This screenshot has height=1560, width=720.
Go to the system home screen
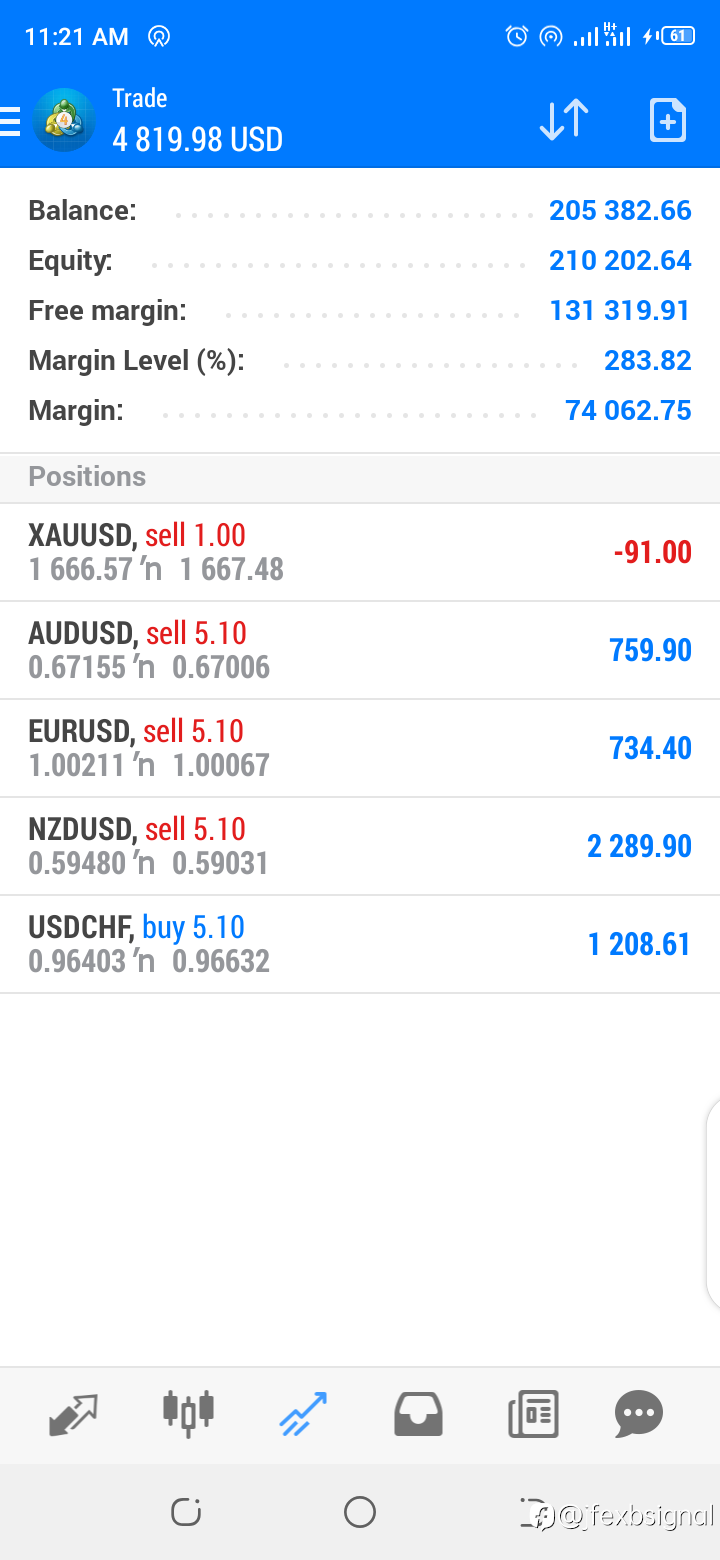(x=360, y=1512)
